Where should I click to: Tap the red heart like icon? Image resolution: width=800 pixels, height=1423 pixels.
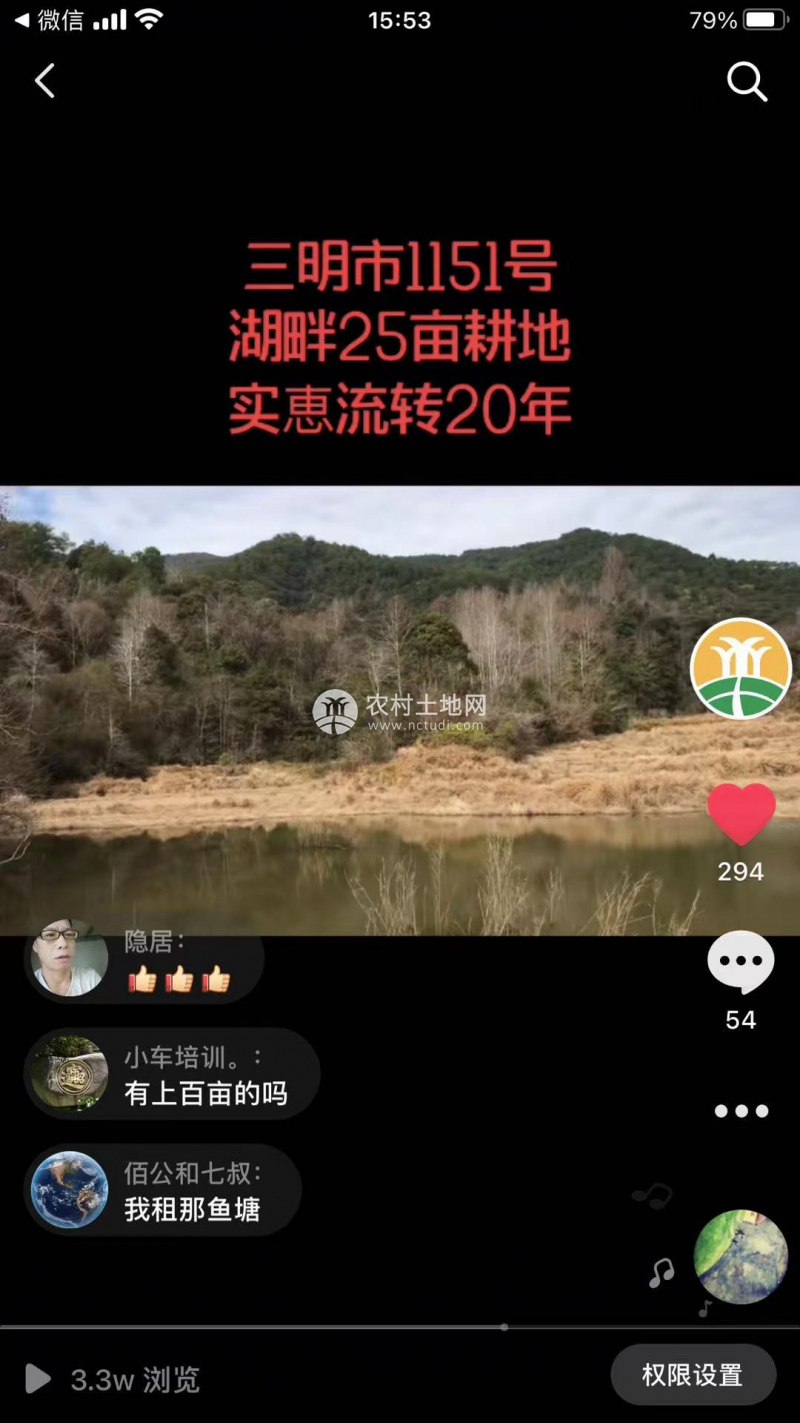point(741,814)
